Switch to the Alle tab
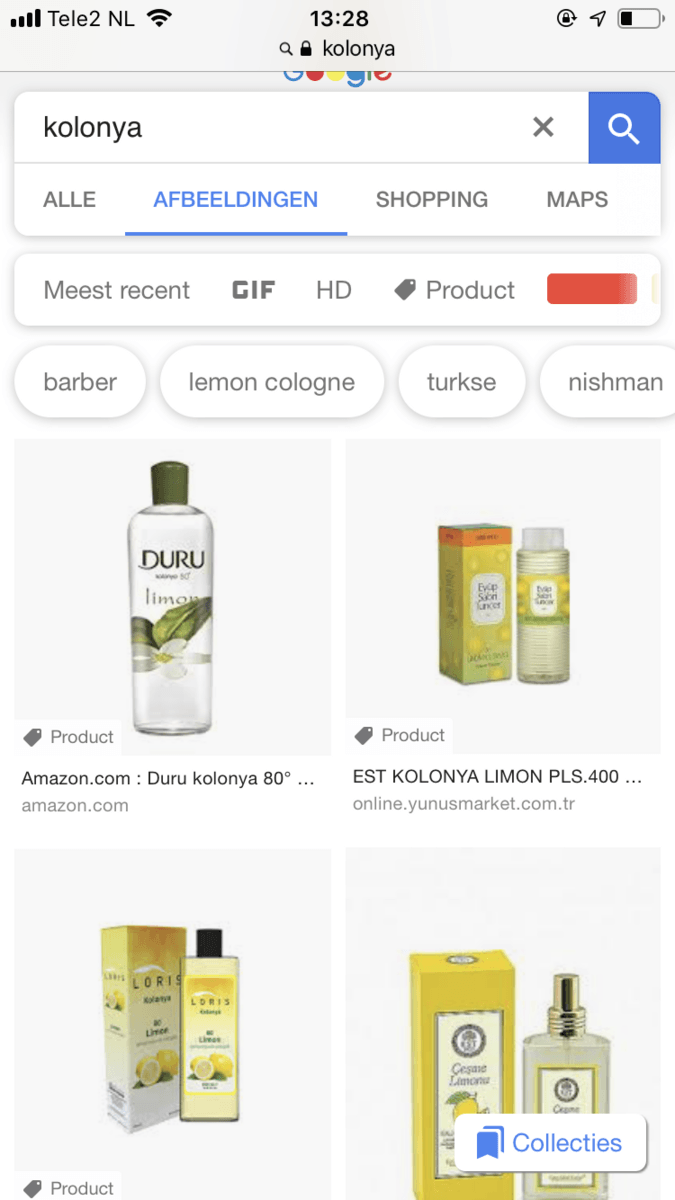The width and height of the screenshot is (675, 1200). [70, 199]
